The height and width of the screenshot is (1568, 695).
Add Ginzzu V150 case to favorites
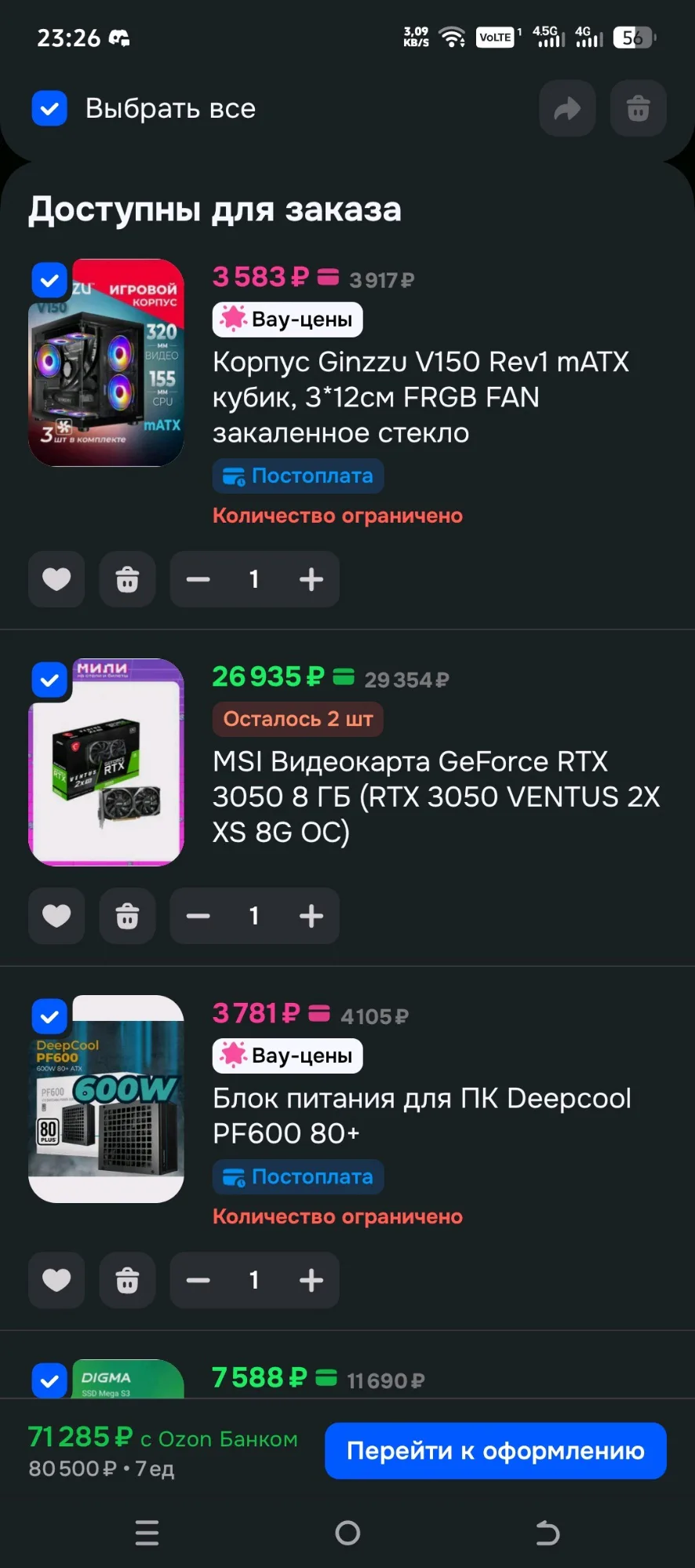point(56,579)
